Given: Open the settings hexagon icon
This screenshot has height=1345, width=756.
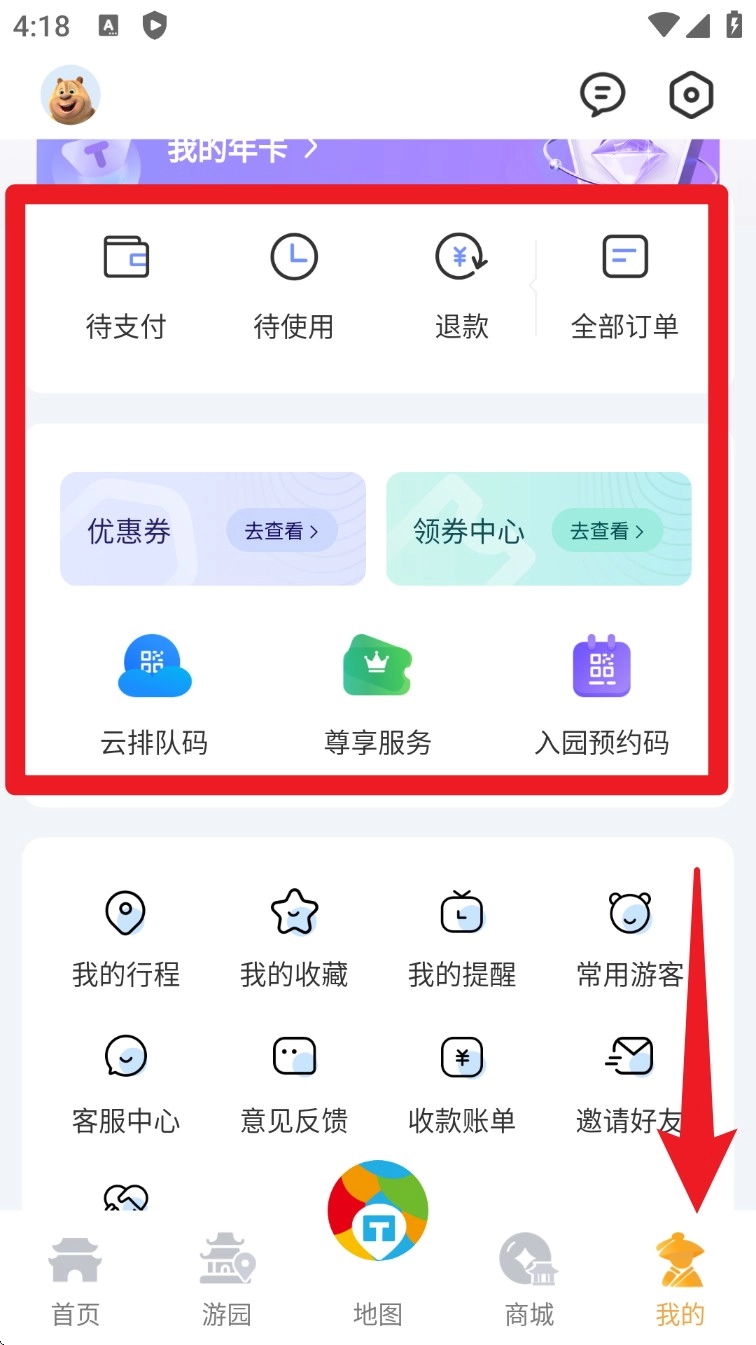Looking at the screenshot, I should pyautogui.click(x=690, y=96).
